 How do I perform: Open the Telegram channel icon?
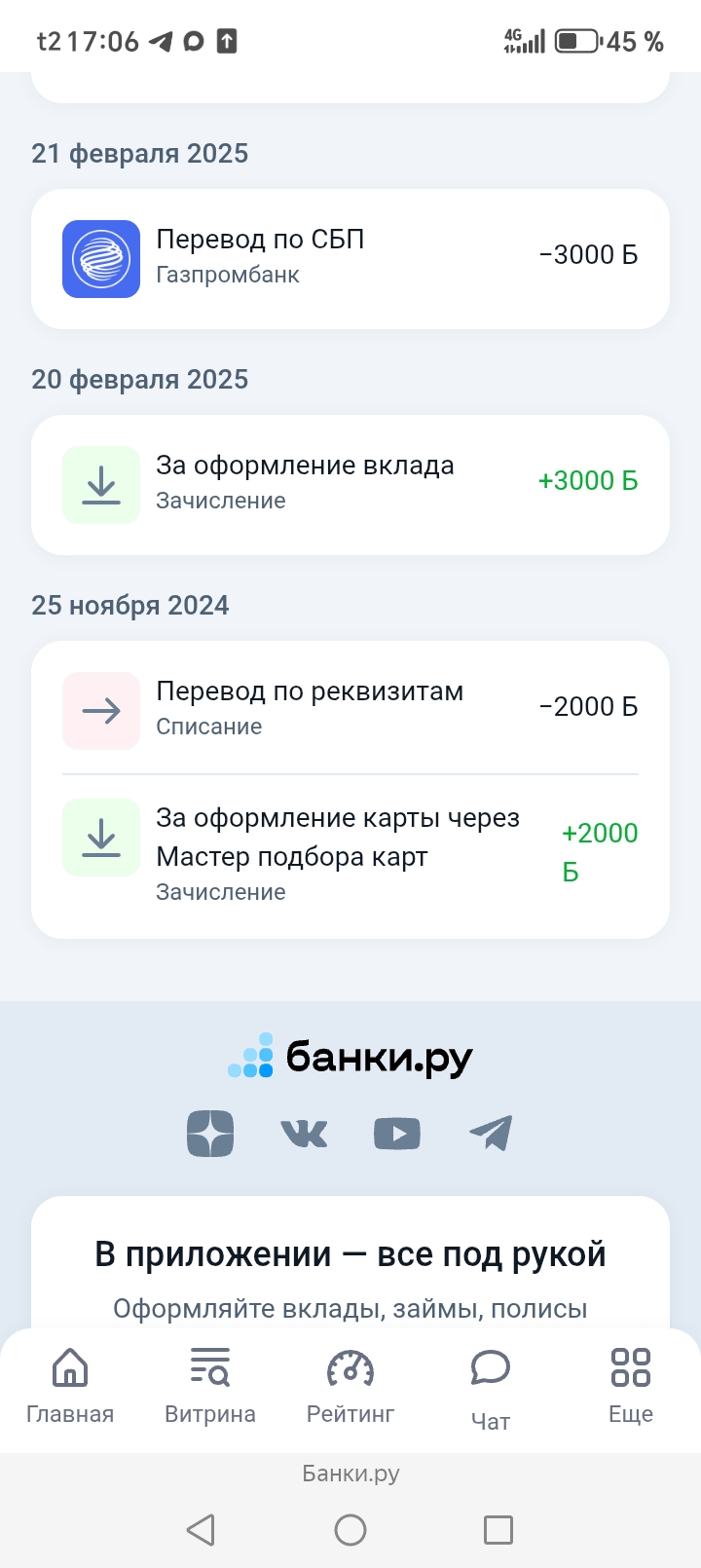pyautogui.click(x=491, y=1134)
